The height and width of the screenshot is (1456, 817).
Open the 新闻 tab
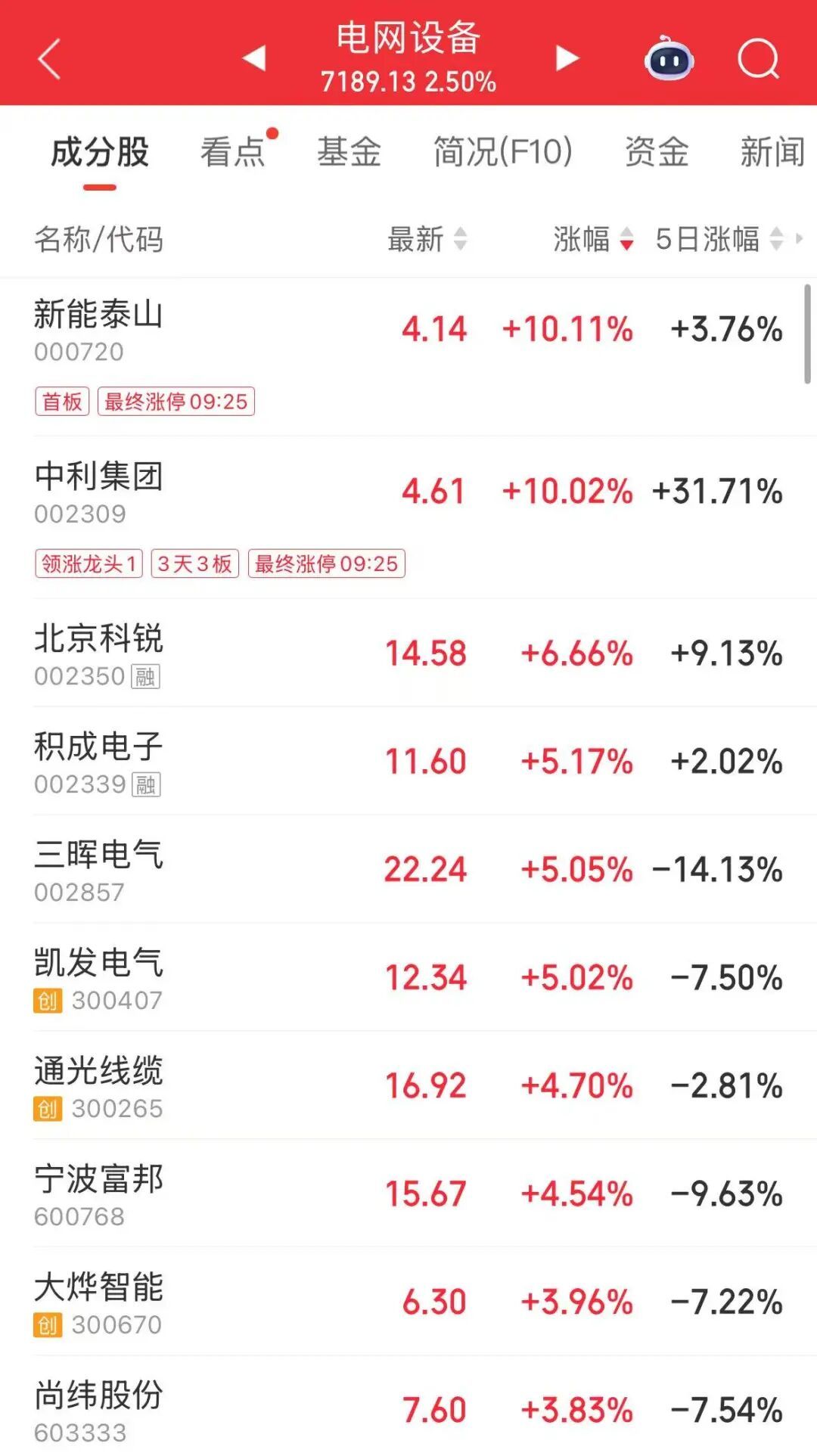tap(772, 151)
